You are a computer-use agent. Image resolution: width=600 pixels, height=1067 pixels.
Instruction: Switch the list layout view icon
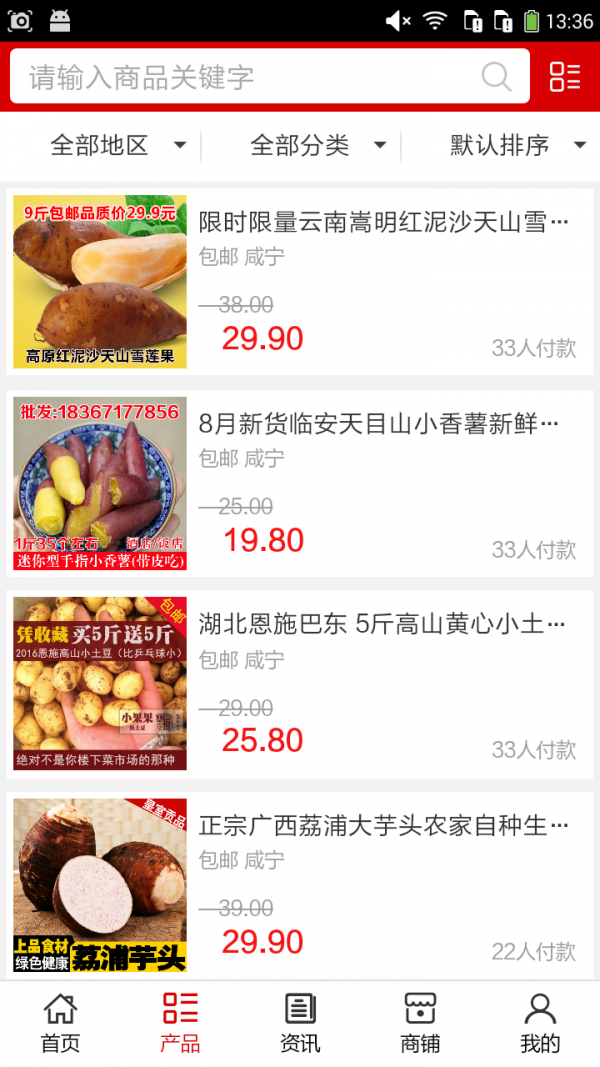(x=565, y=76)
